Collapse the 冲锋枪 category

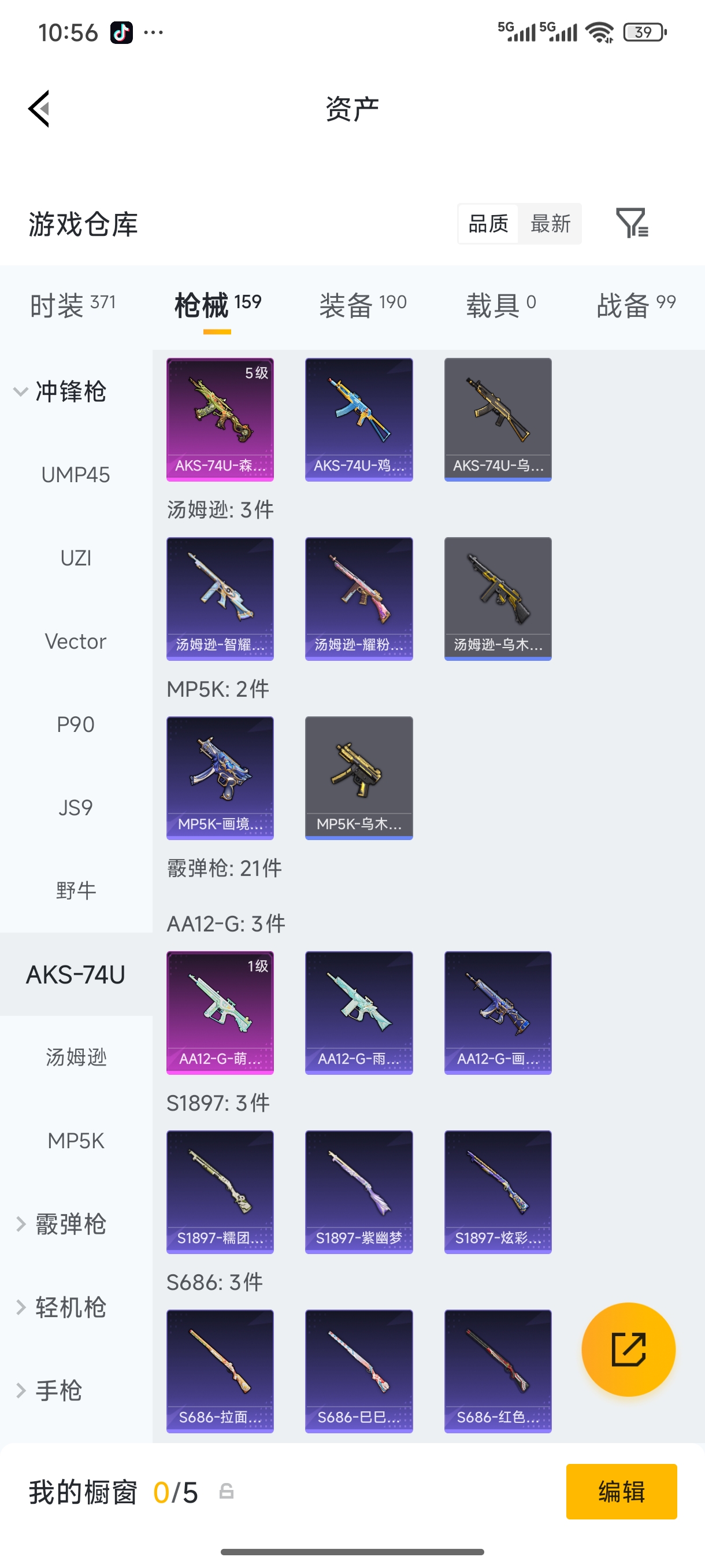pos(61,391)
